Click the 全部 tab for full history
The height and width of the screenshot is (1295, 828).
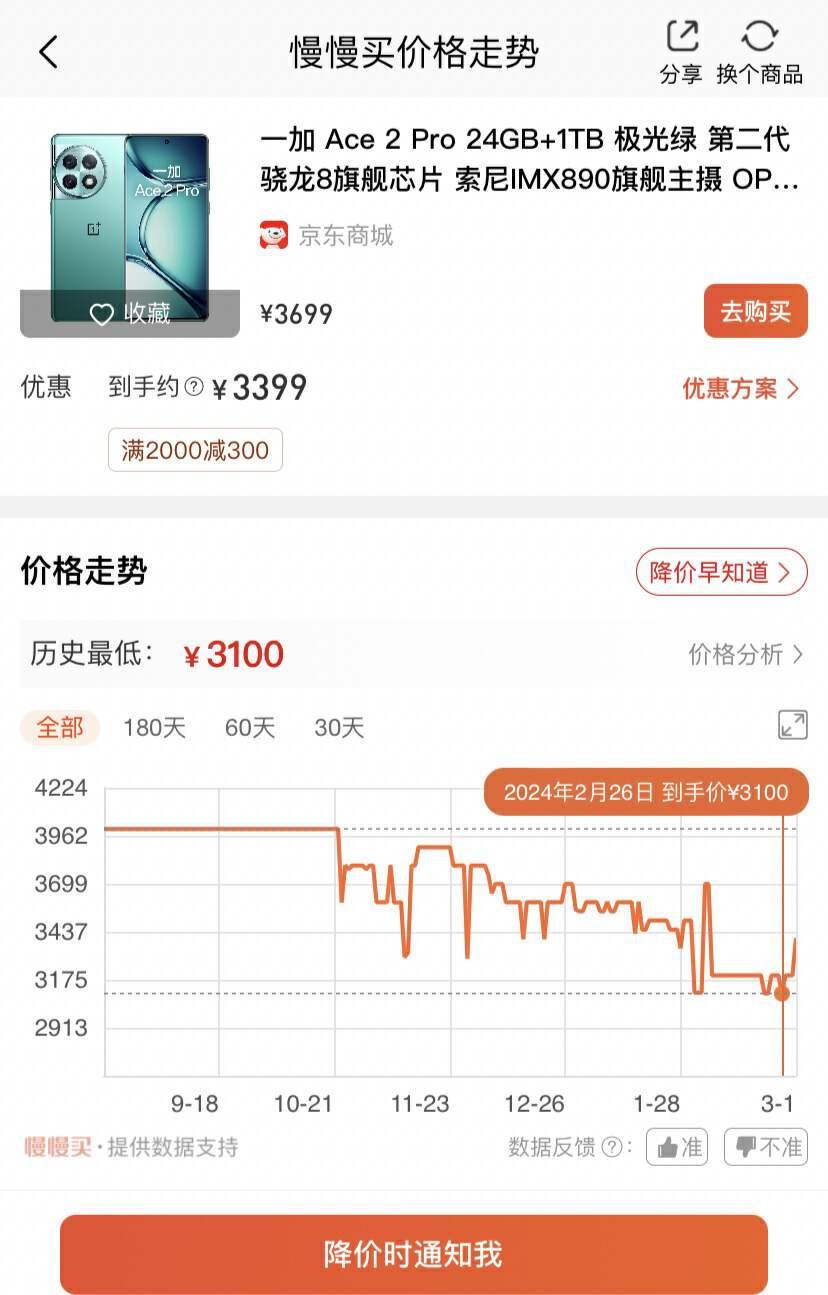point(59,728)
